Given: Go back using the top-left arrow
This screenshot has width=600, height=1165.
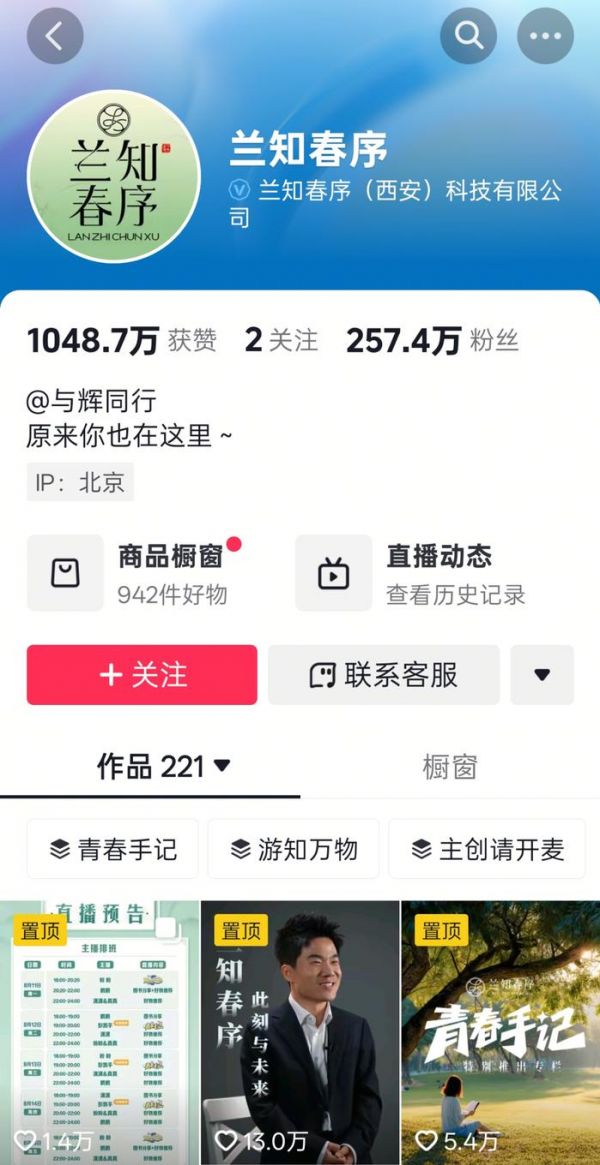Looking at the screenshot, I should click(54, 37).
